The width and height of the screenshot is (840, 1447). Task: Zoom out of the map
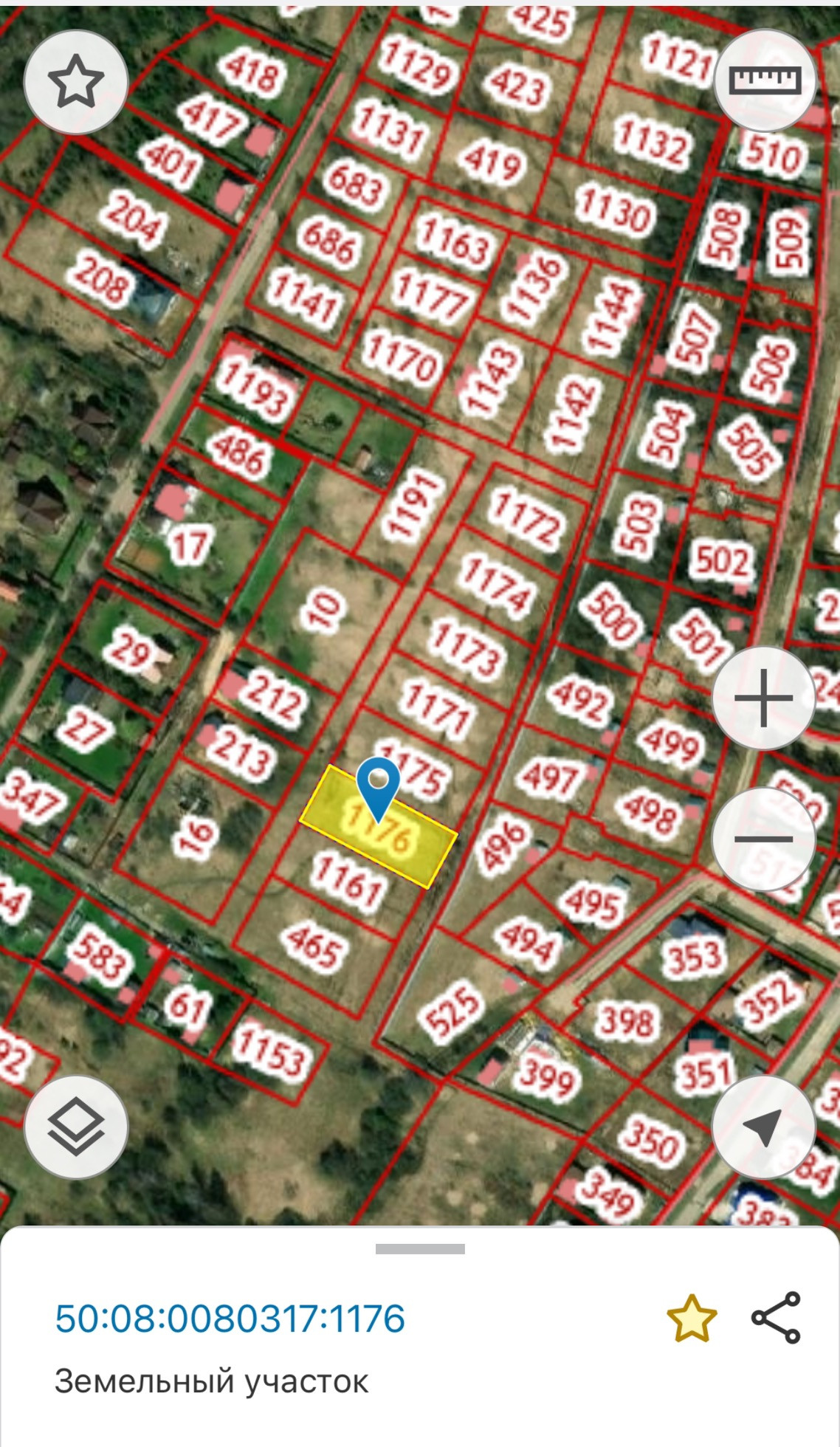(x=764, y=839)
